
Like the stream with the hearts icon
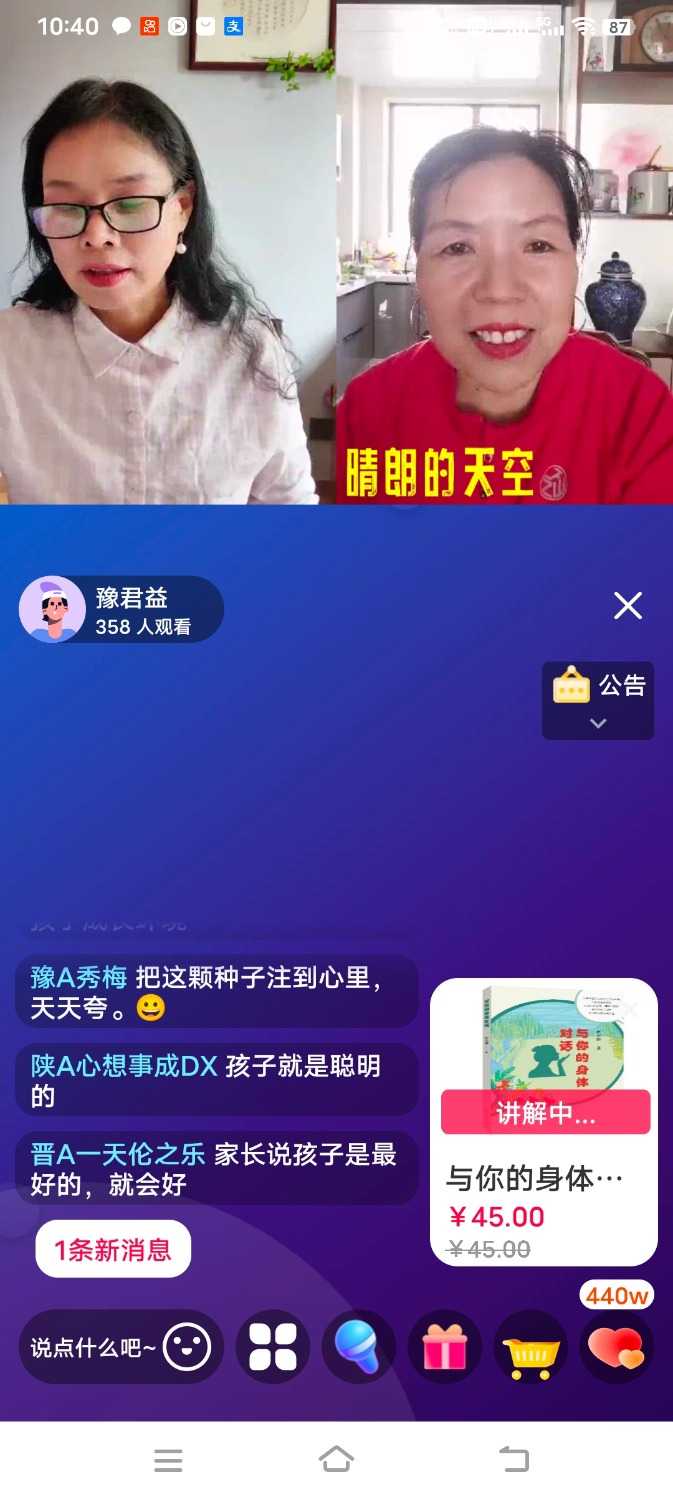(x=616, y=1348)
